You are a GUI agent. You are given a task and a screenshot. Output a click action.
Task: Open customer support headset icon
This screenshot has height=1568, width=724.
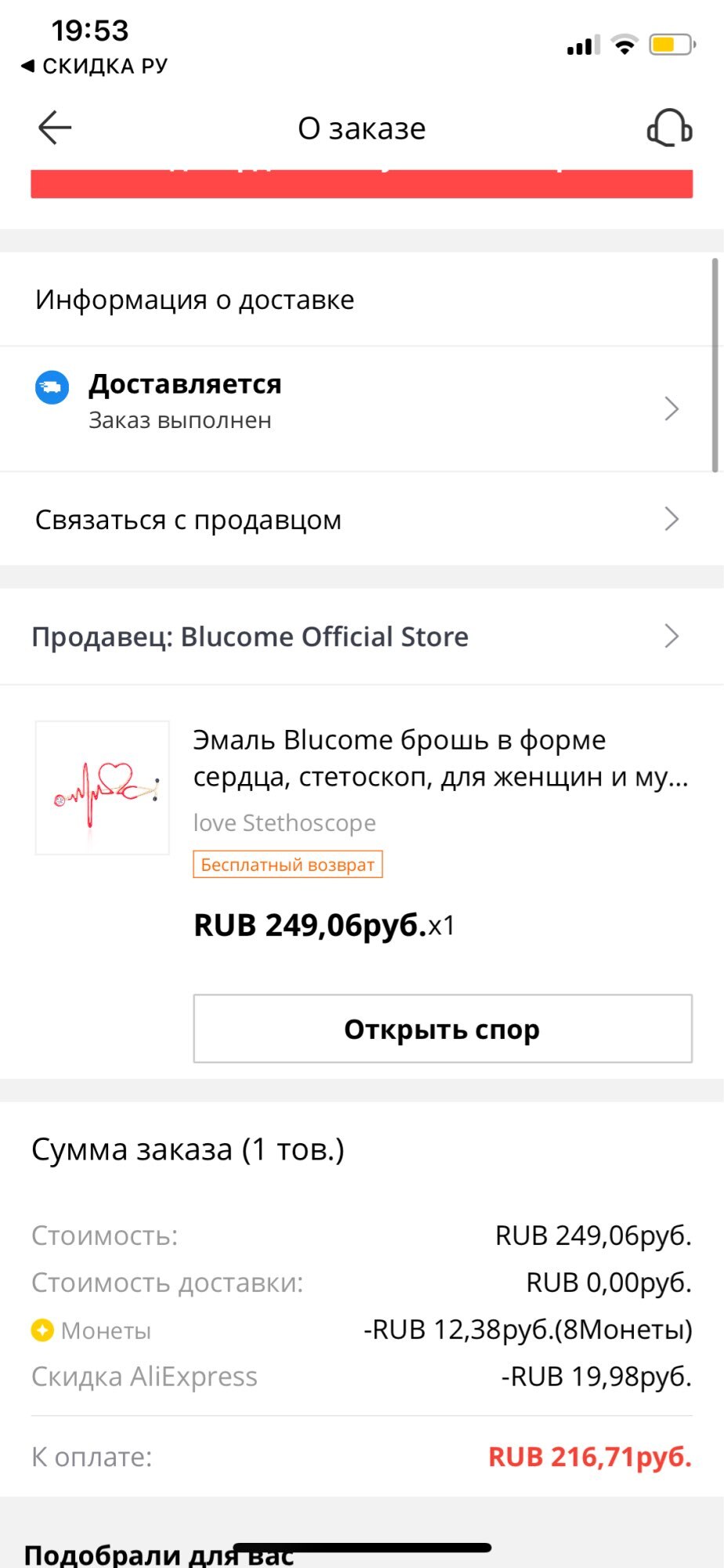[669, 128]
